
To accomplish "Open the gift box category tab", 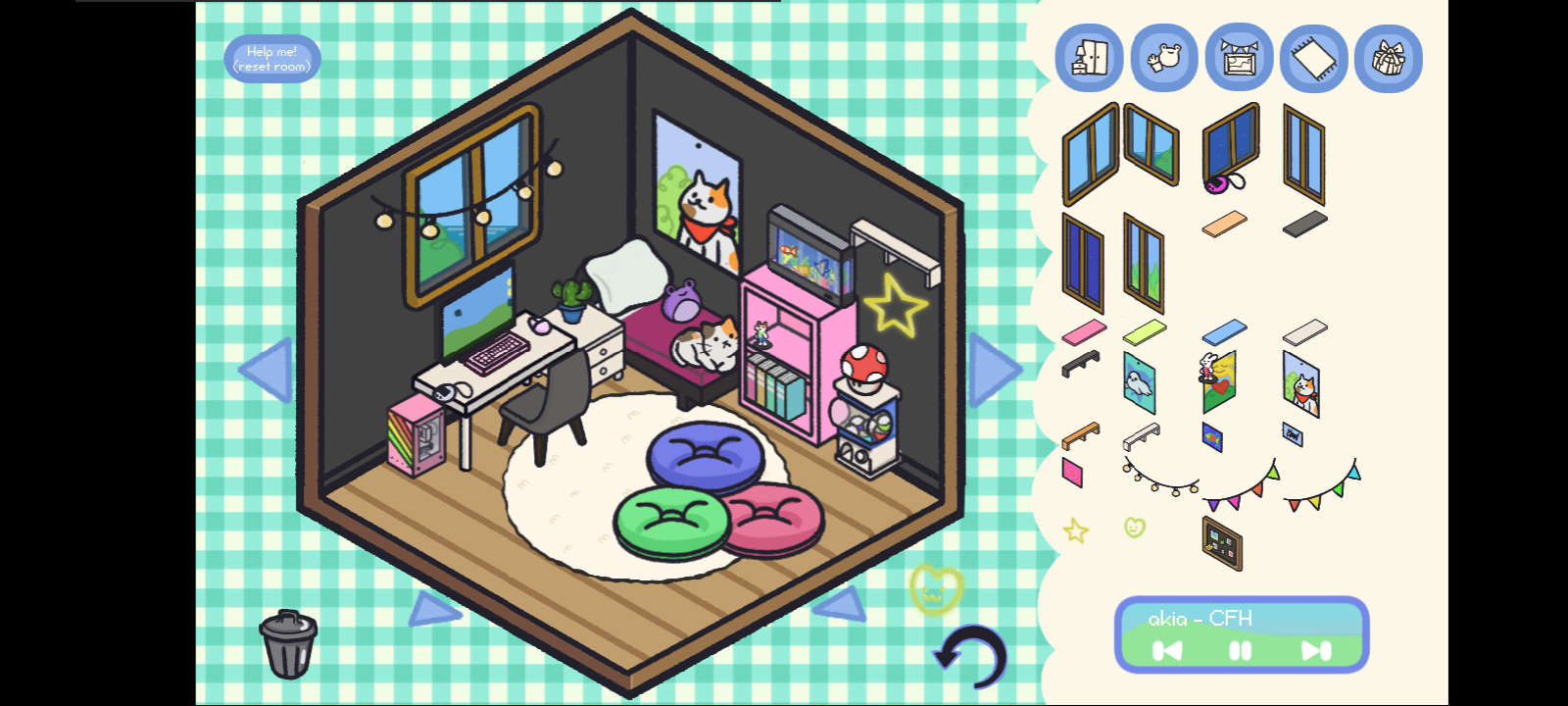I will click(x=1388, y=59).
